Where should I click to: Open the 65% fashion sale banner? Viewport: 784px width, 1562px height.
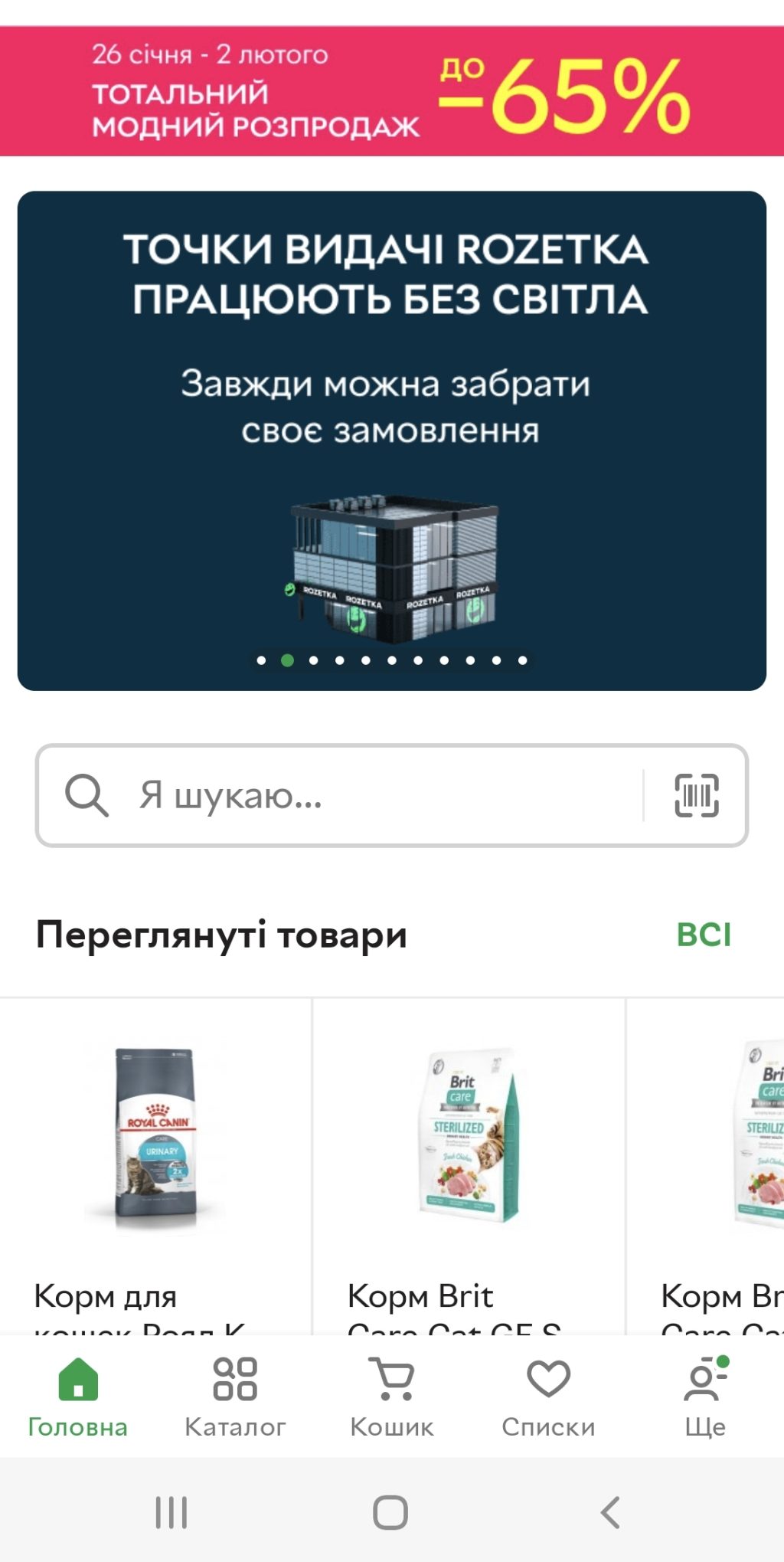392,92
